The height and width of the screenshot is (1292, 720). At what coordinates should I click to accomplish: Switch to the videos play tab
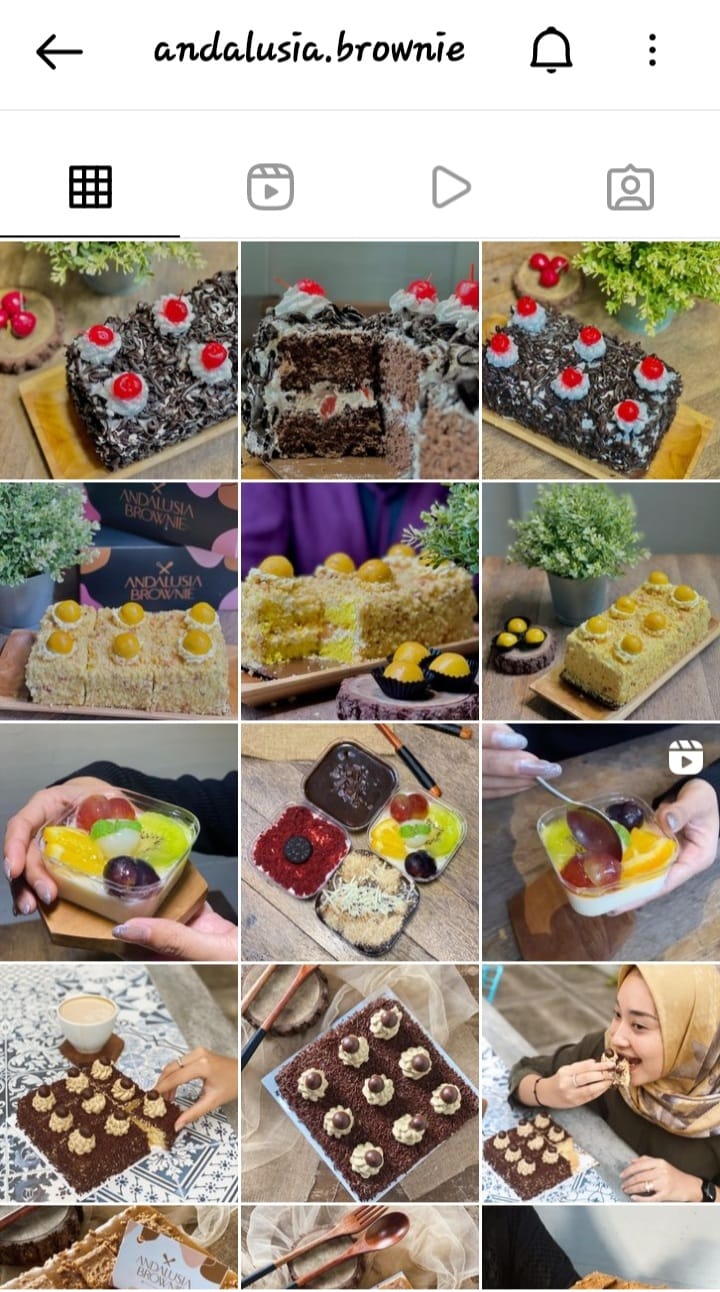(450, 187)
